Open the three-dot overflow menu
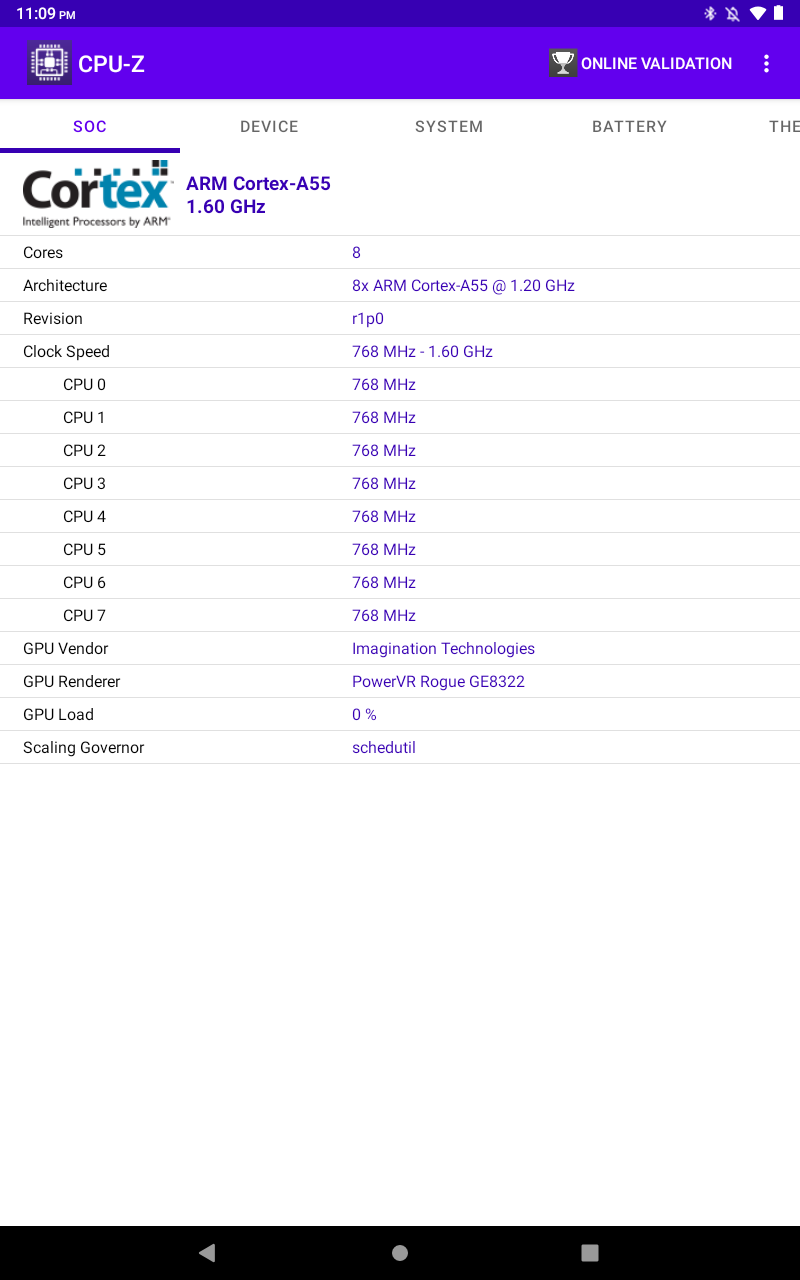The image size is (800, 1280). coord(766,62)
